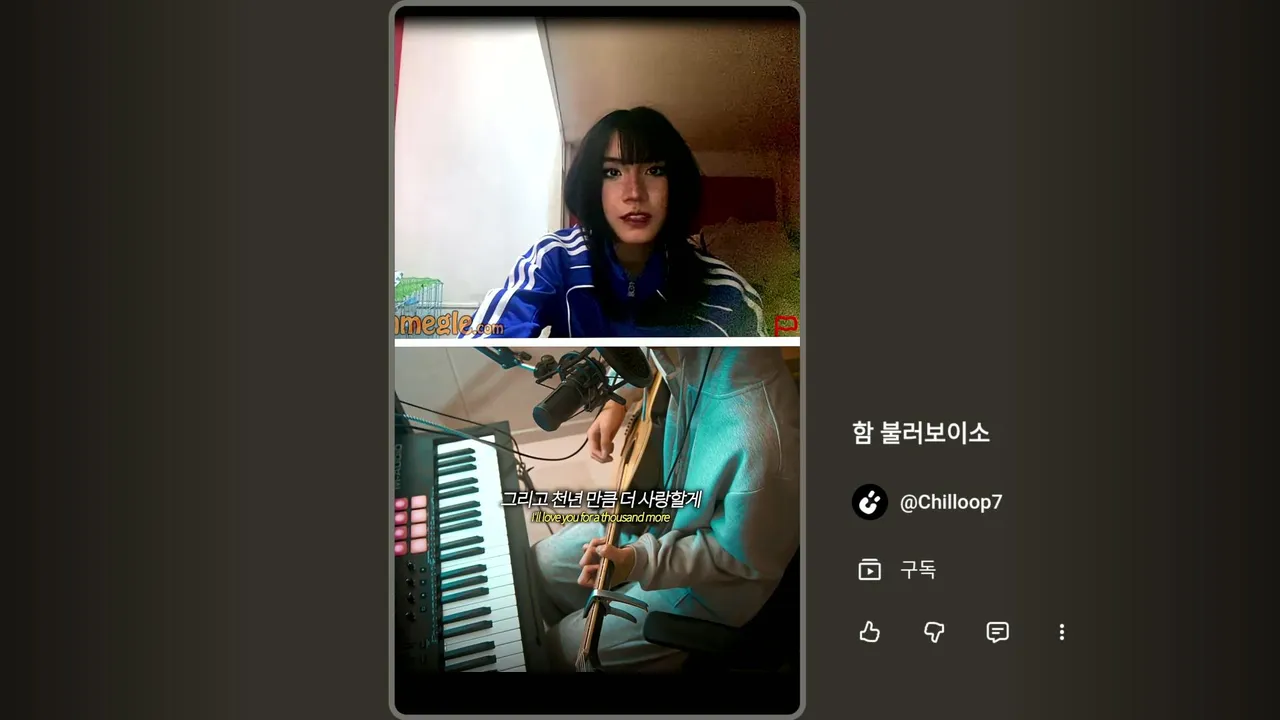Viewport: 1280px width, 720px height.
Task: Open the @Chilloop7 channel page
Action: point(950,502)
